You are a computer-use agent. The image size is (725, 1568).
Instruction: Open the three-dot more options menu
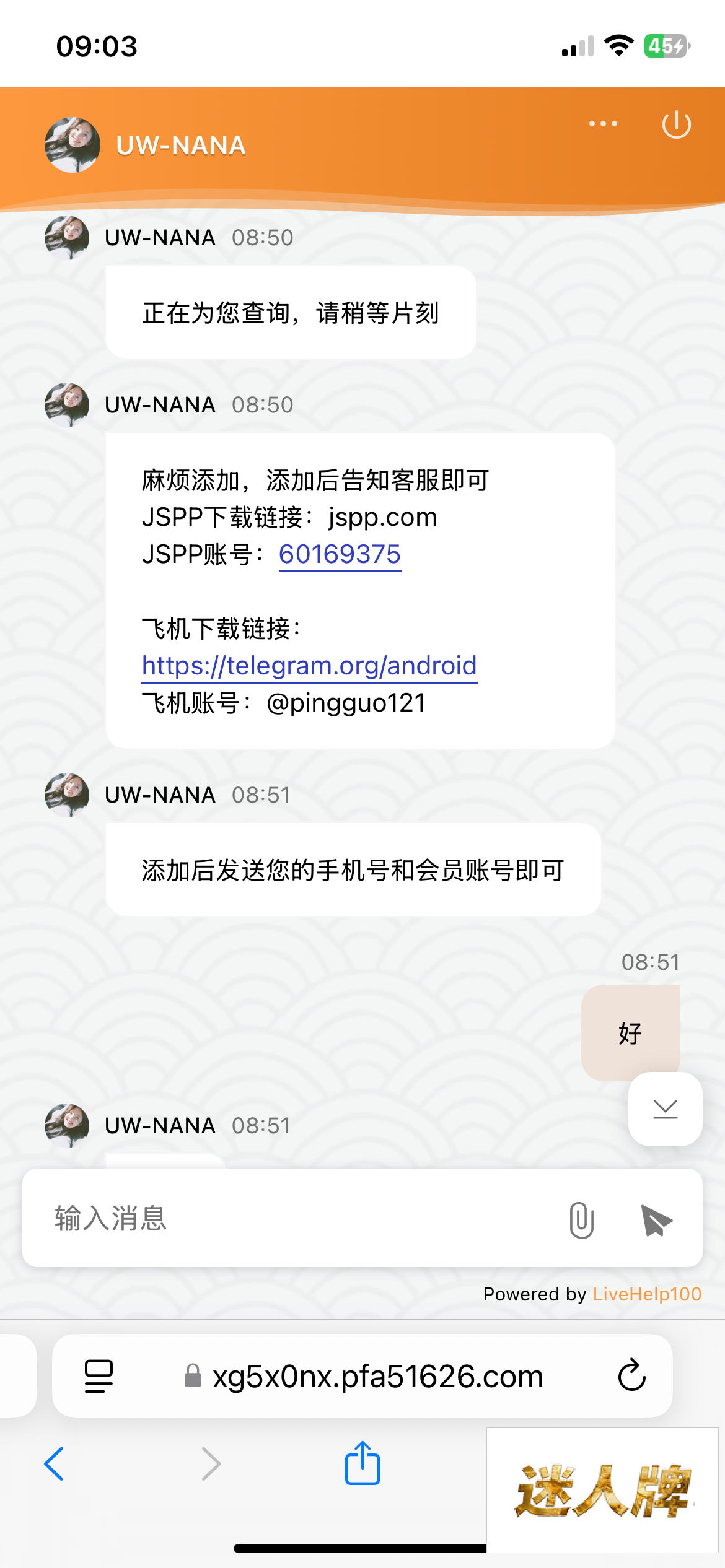tap(603, 124)
